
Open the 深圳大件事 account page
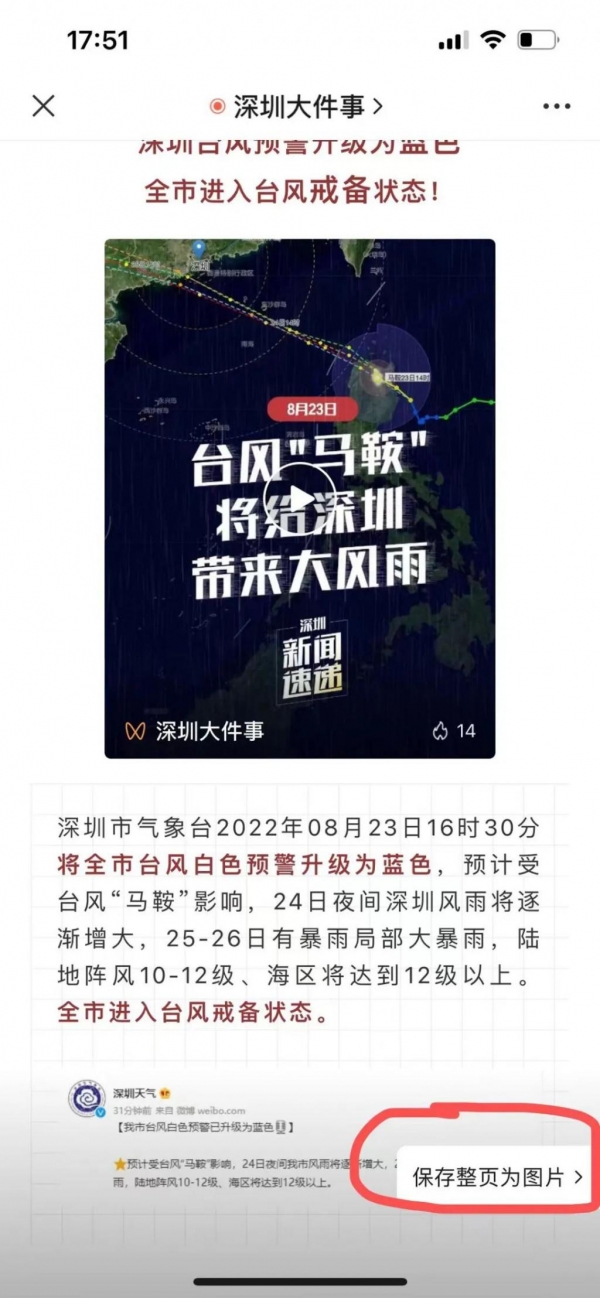tap(297, 106)
